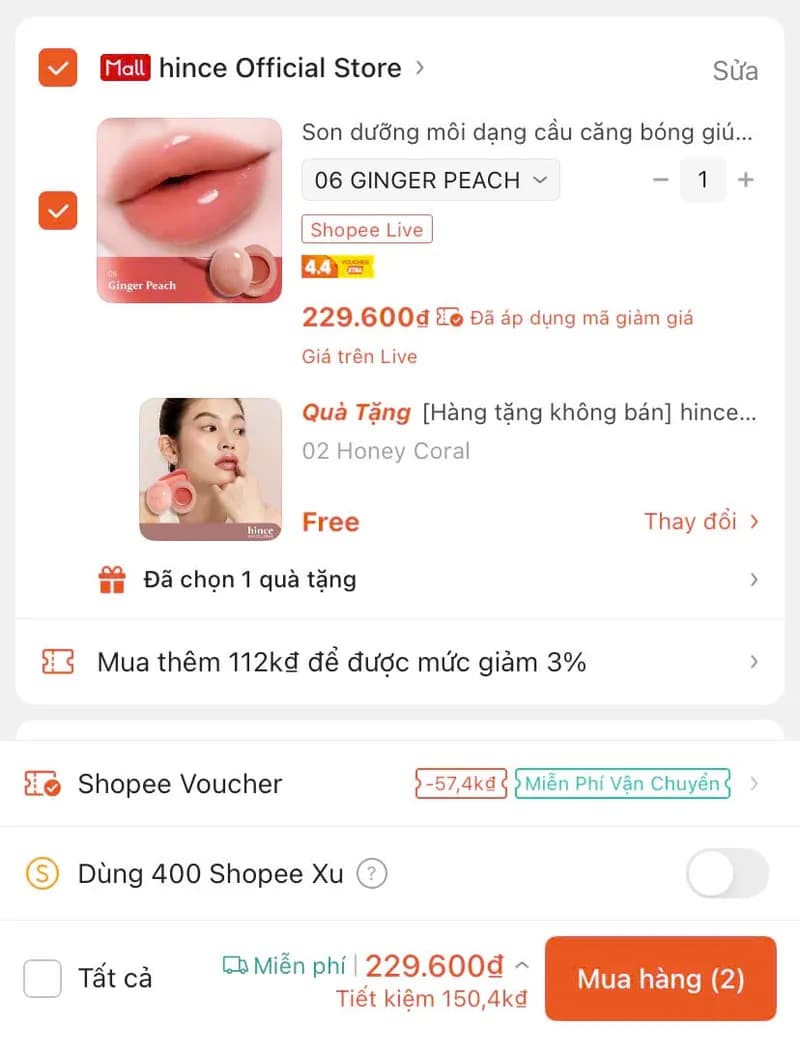Click the coupon-applied icon next to 229.600đ
The image size is (800, 1050).
pos(446,316)
